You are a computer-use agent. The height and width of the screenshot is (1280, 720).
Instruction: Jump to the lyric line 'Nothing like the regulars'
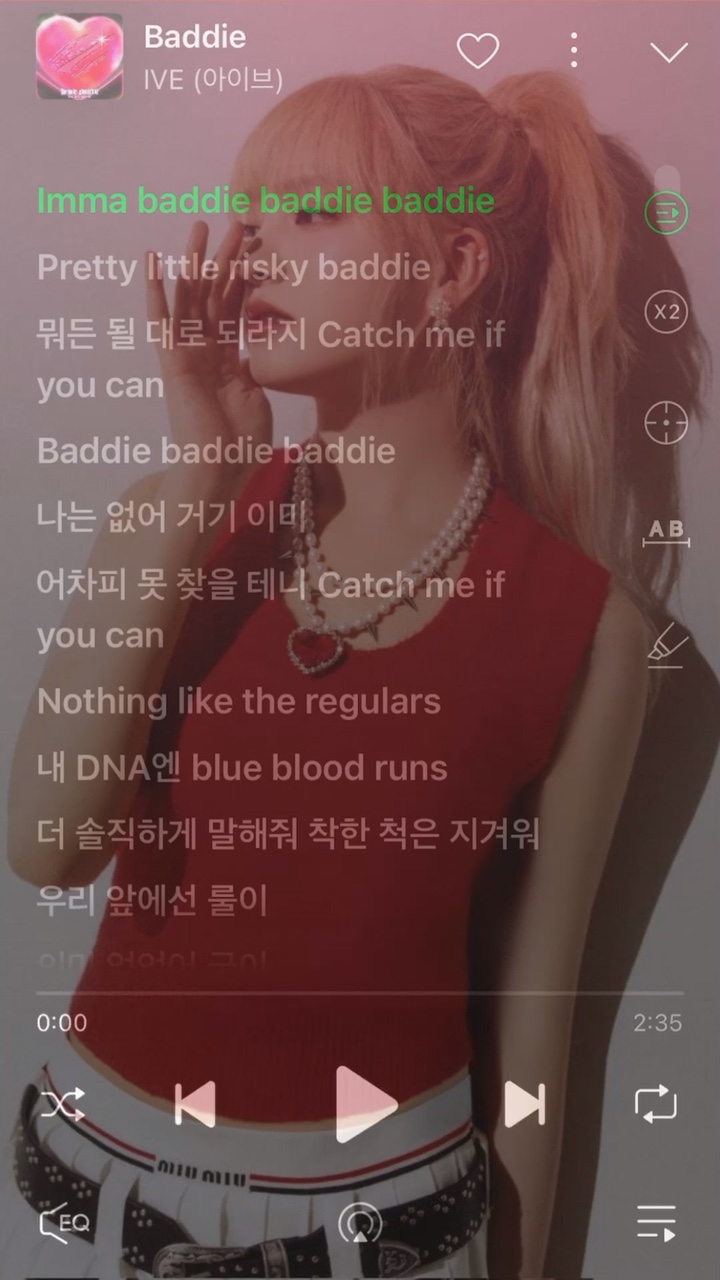pyautogui.click(x=239, y=701)
